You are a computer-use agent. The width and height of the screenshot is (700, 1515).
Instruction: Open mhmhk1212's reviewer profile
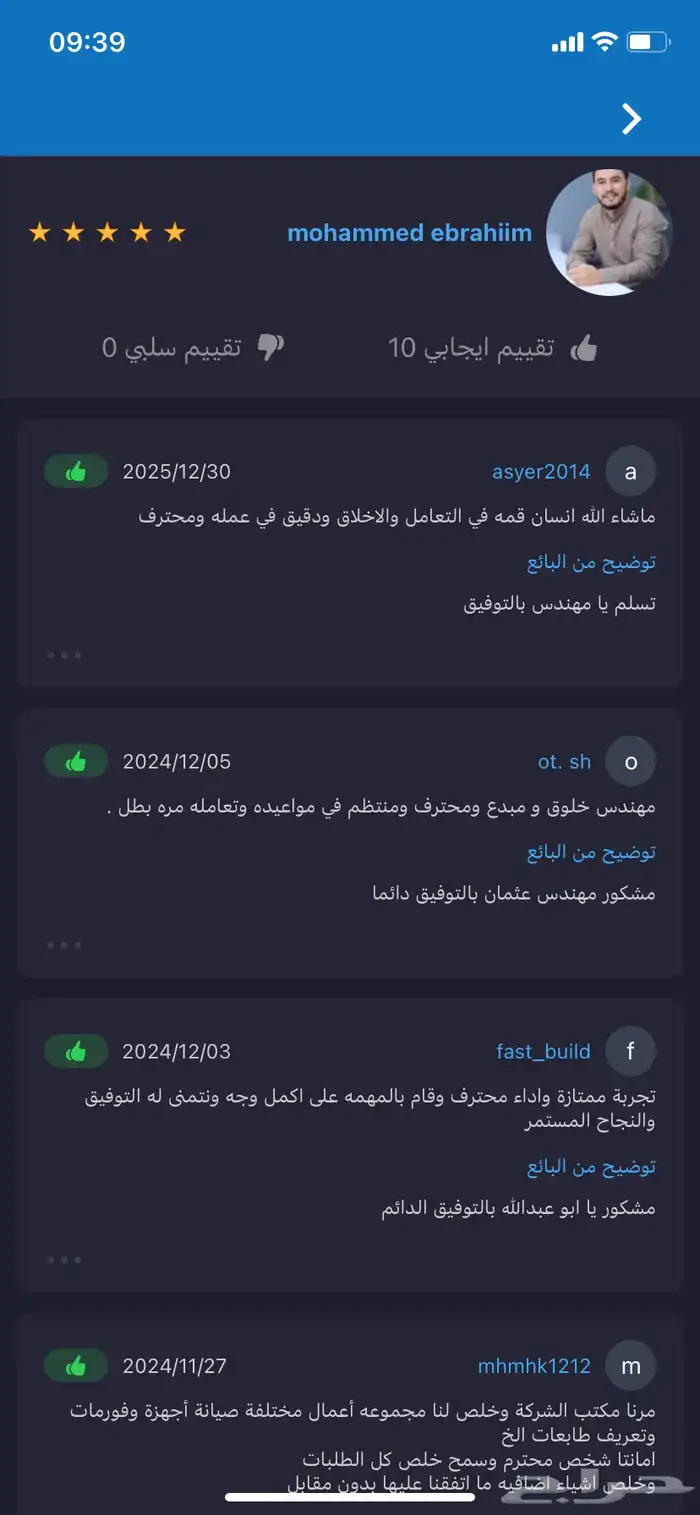(534, 1366)
